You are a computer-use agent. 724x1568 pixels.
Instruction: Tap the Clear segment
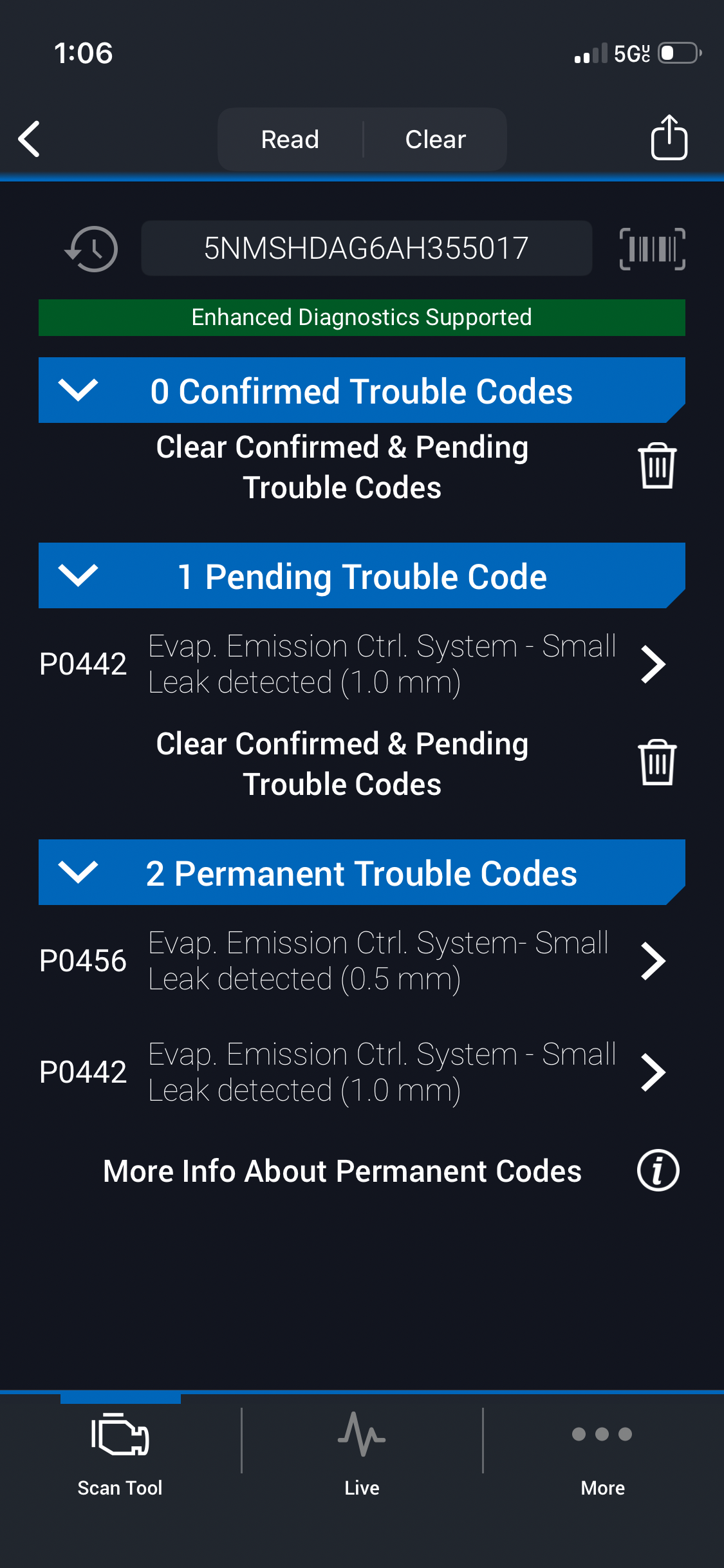pos(435,139)
